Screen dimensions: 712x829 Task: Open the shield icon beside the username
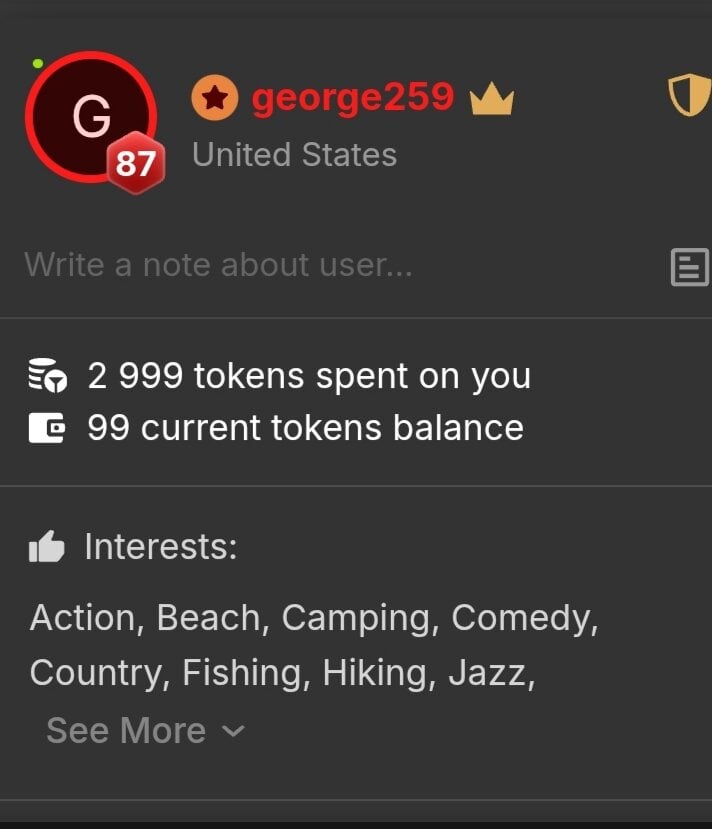click(689, 96)
